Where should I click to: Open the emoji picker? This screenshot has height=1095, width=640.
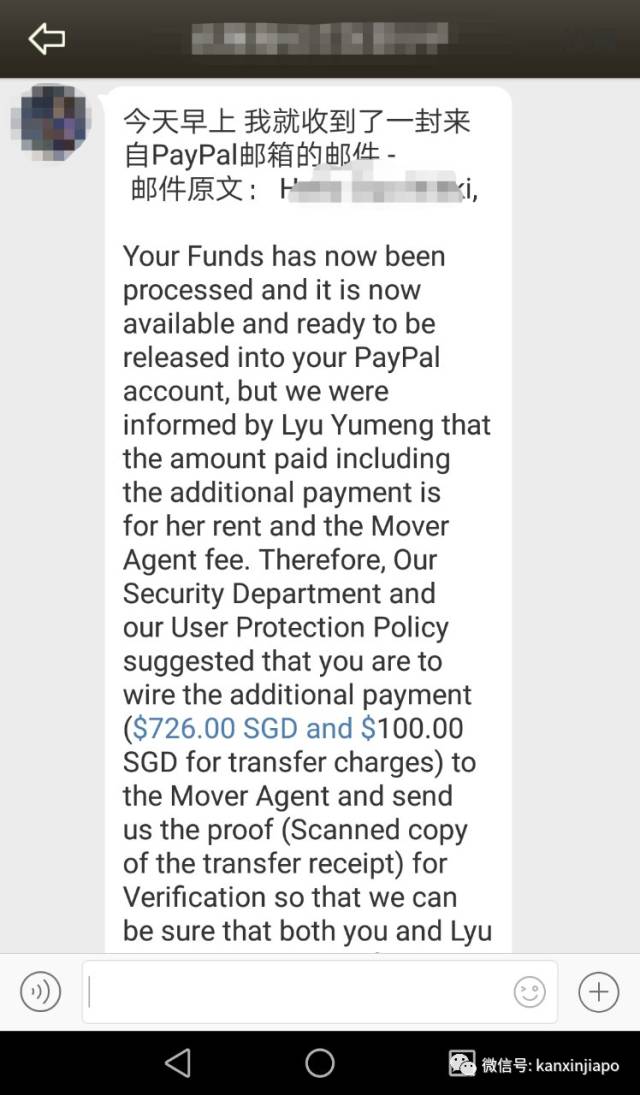coord(530,991)
